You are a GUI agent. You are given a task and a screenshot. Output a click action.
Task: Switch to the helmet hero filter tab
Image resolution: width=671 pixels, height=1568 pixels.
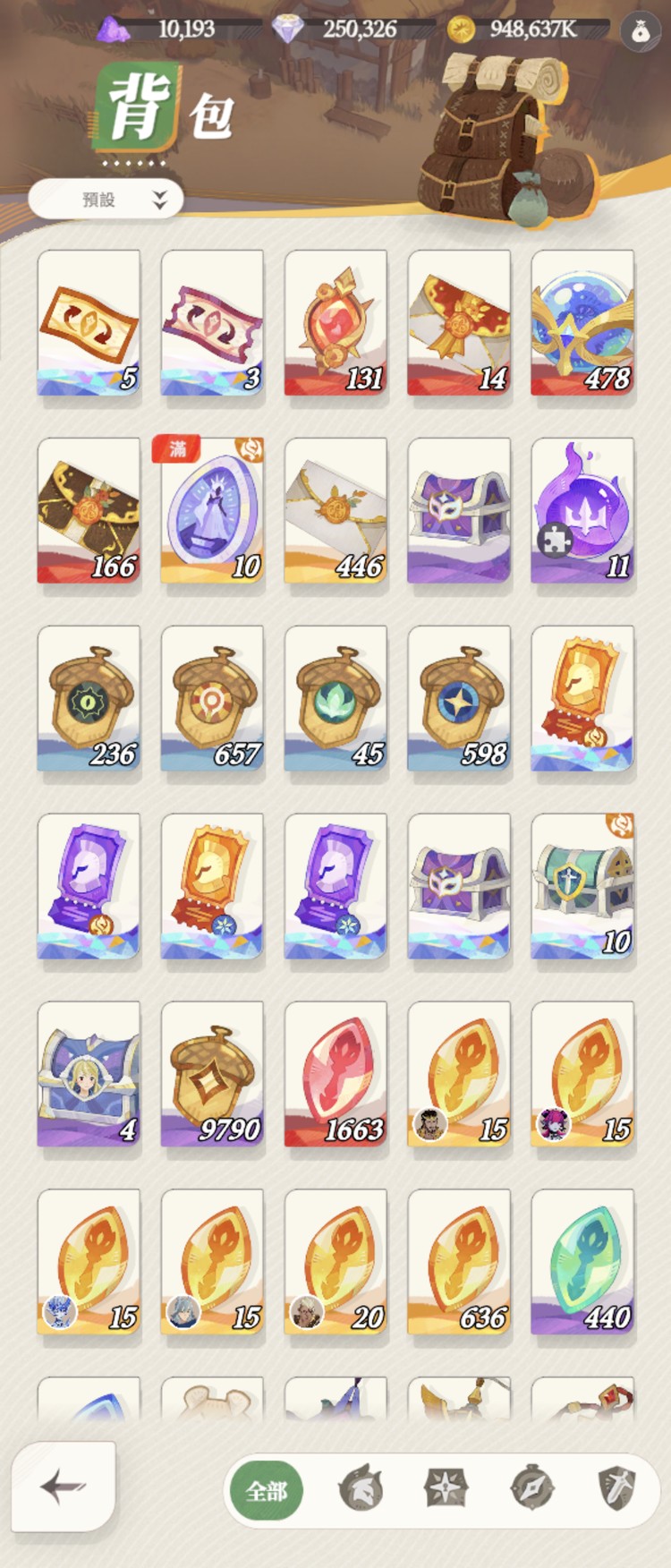pos(361,1489)
